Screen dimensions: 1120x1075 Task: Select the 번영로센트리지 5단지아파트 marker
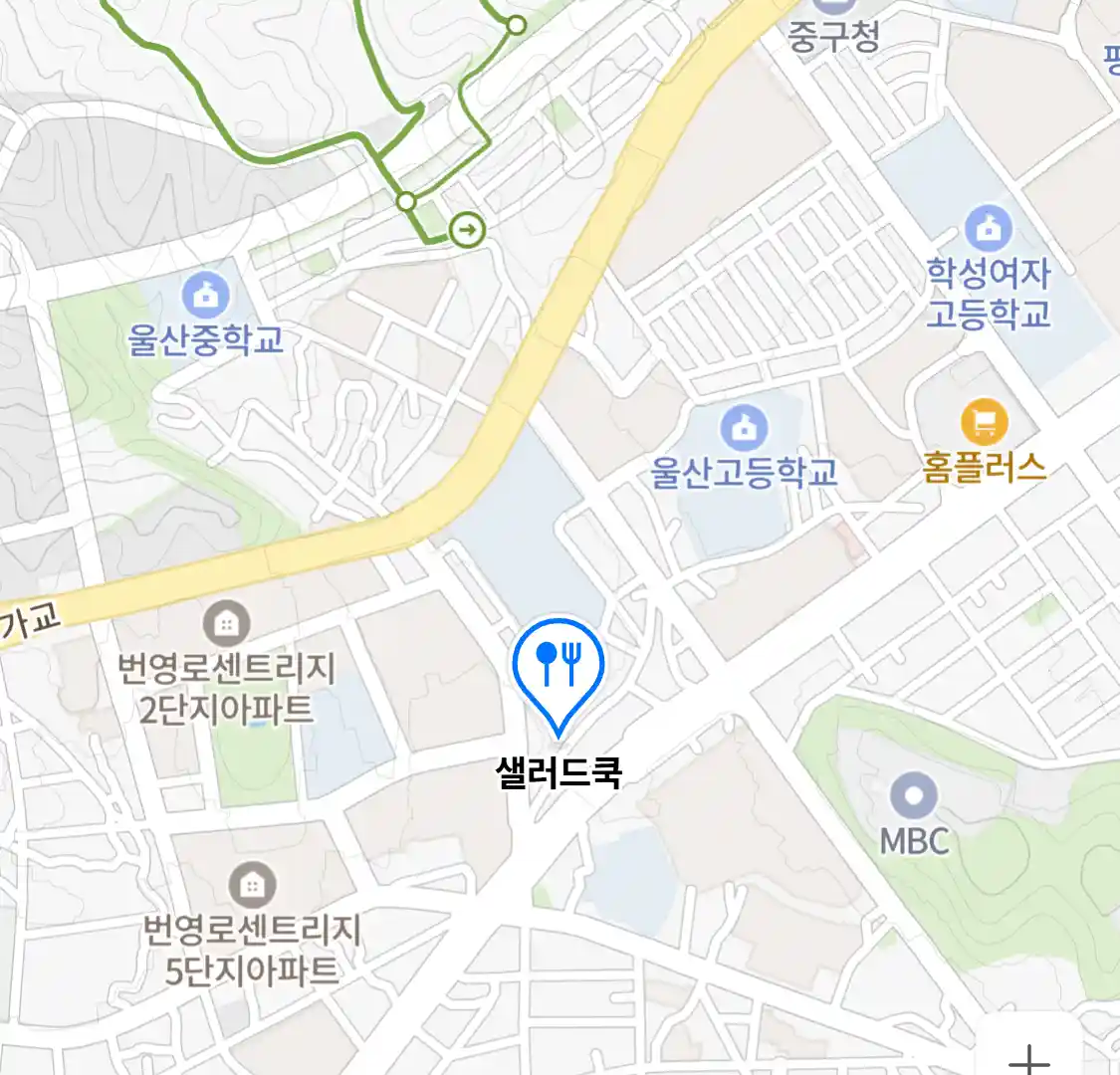pyautogui.click(x=253, y=884)
